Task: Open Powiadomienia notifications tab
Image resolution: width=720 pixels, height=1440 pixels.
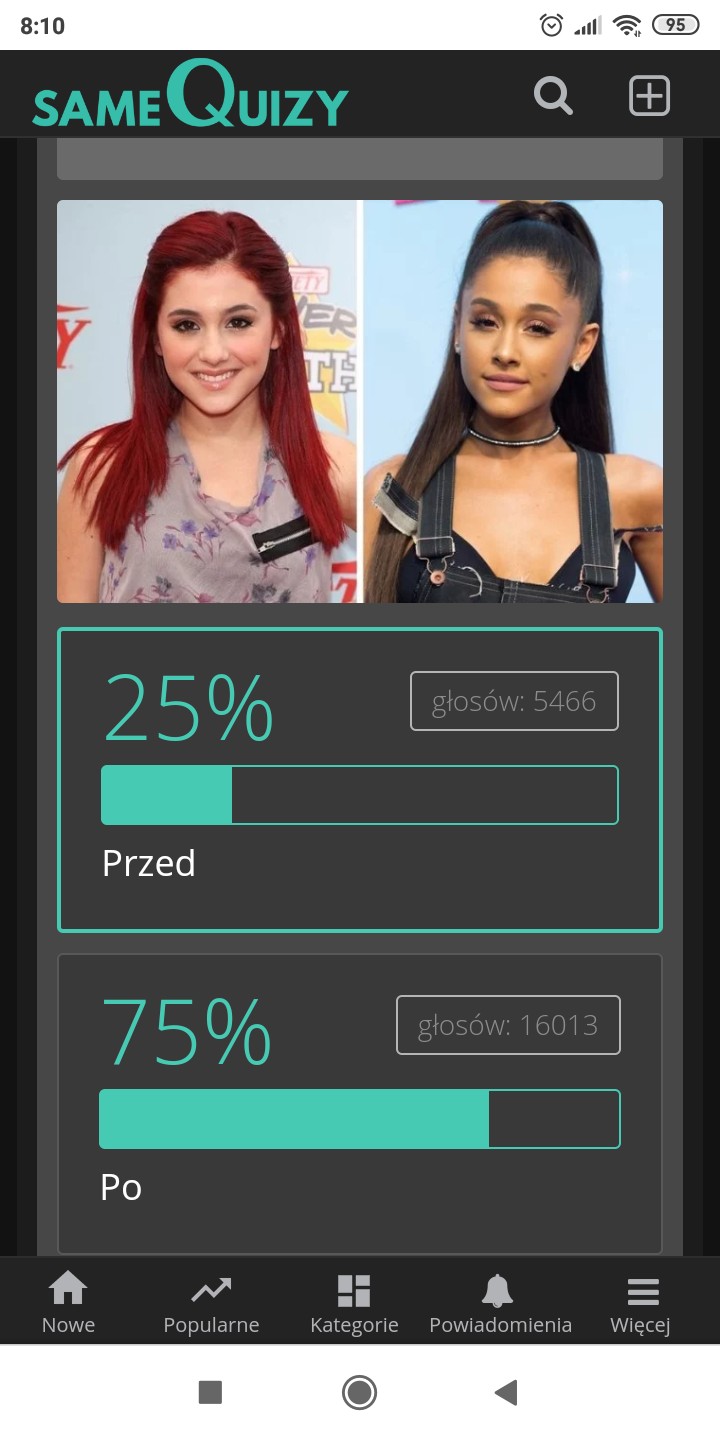Action: (x=500, y=1302)
